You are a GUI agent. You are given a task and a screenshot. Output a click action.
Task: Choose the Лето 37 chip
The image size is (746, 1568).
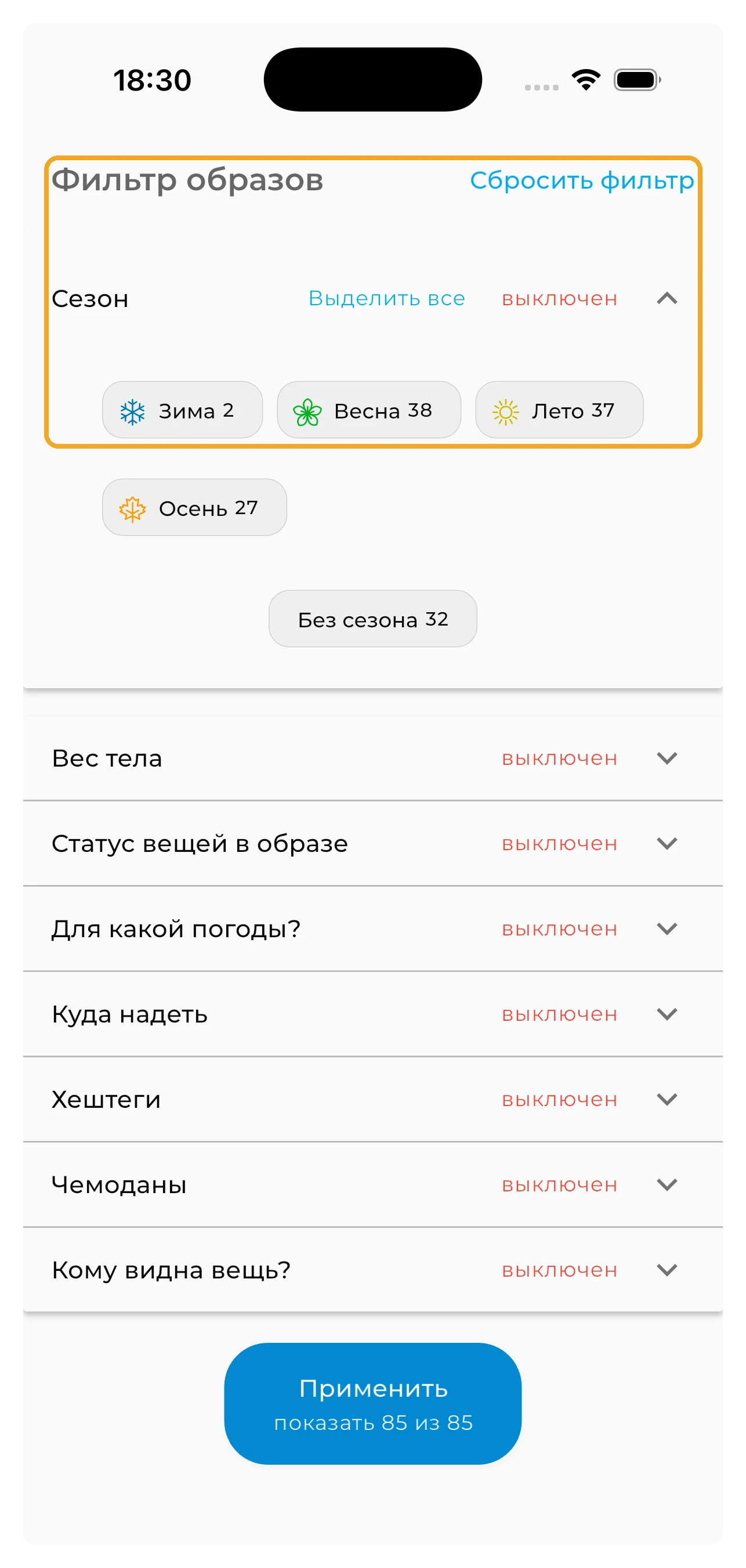point(559,410)
